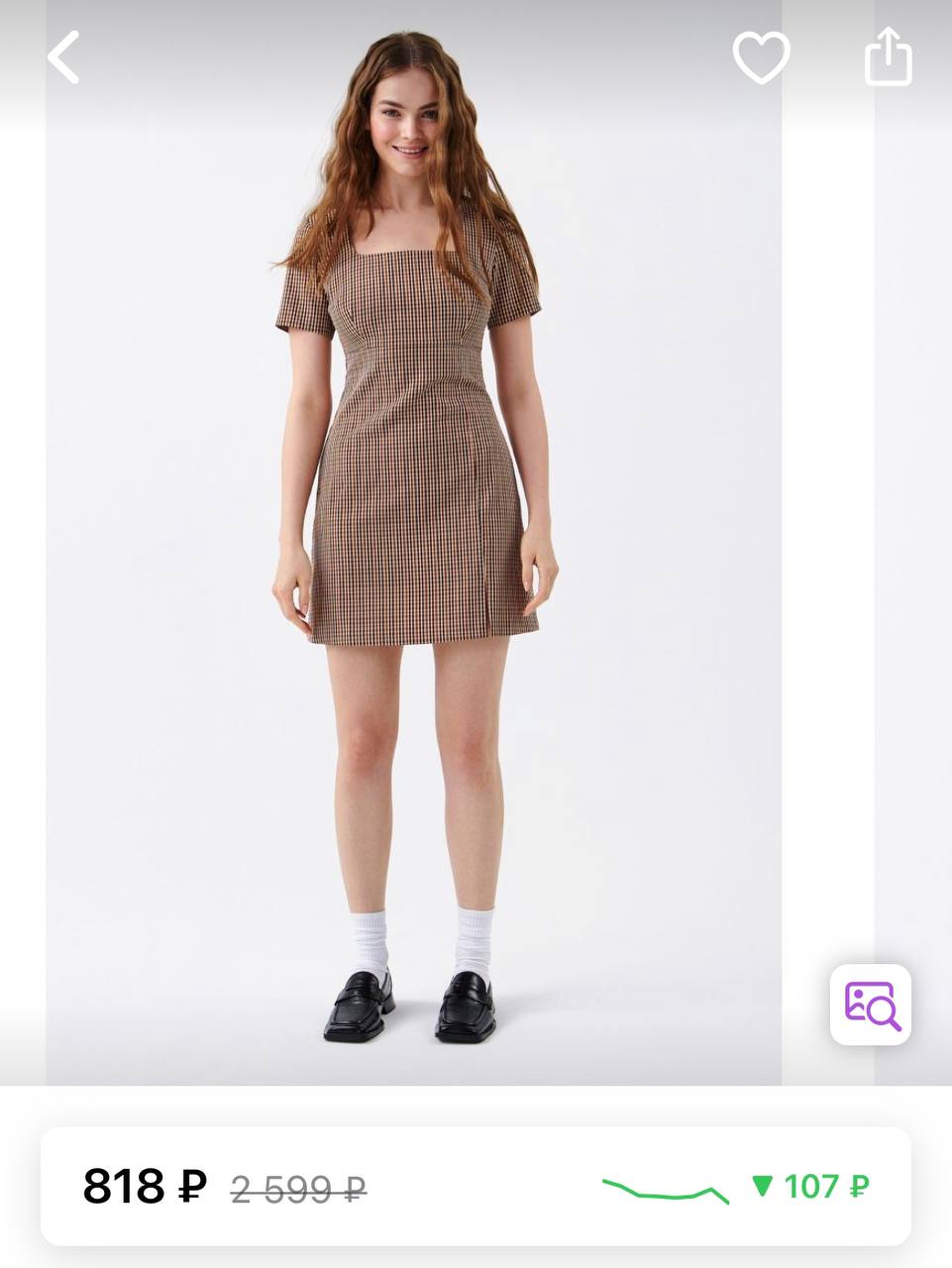Screen dimensions: 952x1268
Task: Open the price history chart
Action: pos(666,1187)
